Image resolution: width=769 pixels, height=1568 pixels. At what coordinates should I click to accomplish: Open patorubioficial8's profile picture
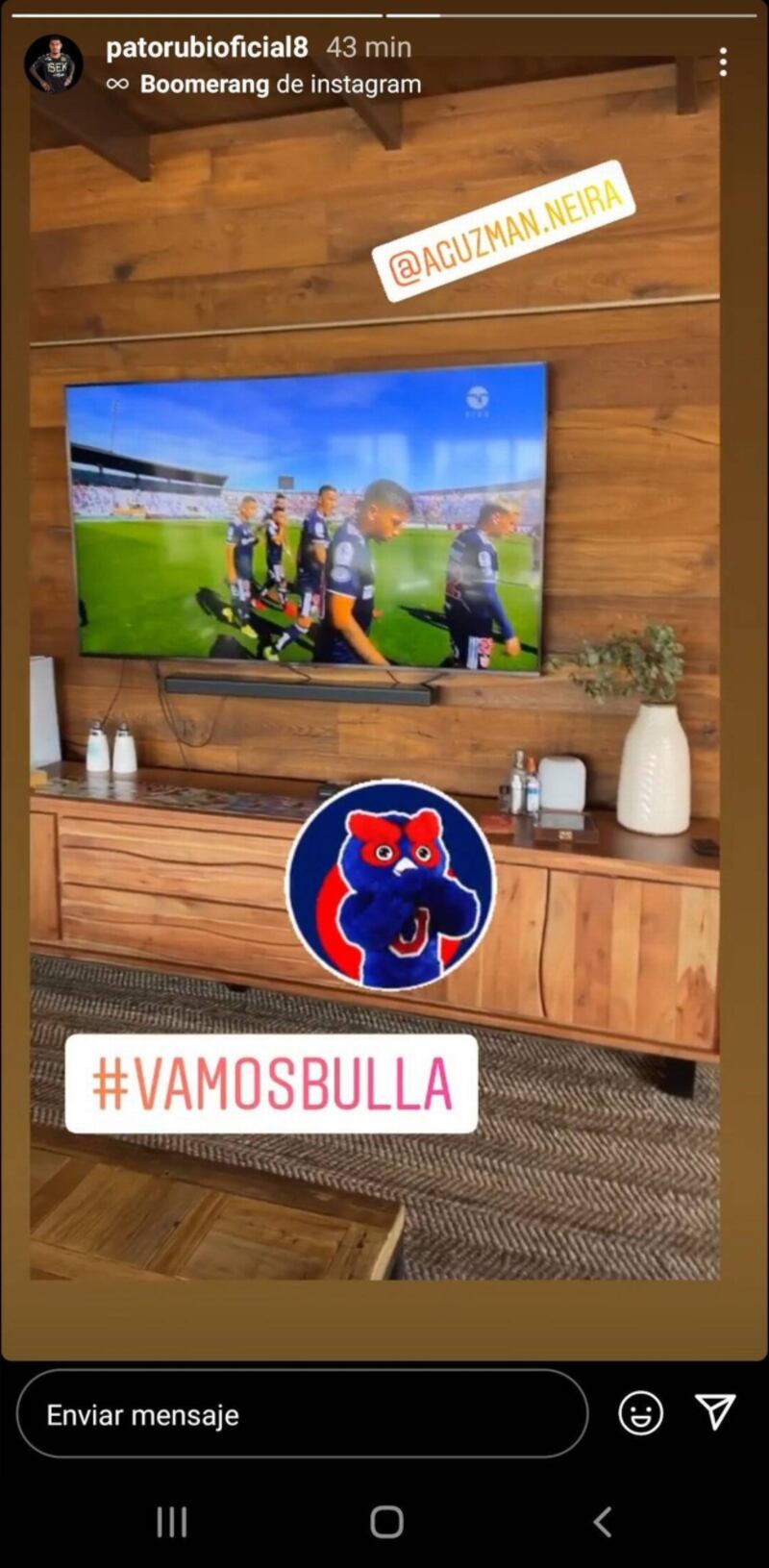pos(53,64)
